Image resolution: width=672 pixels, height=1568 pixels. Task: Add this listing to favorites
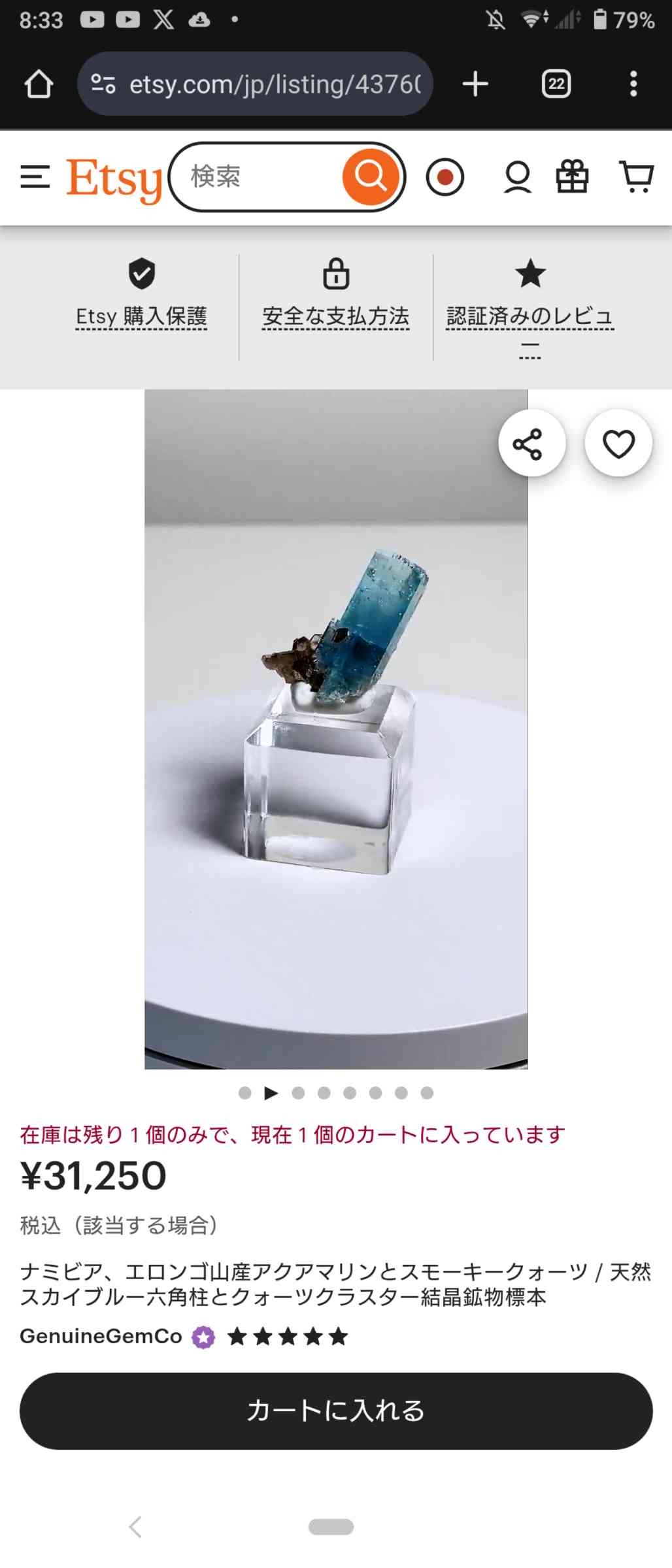[618, 444]
